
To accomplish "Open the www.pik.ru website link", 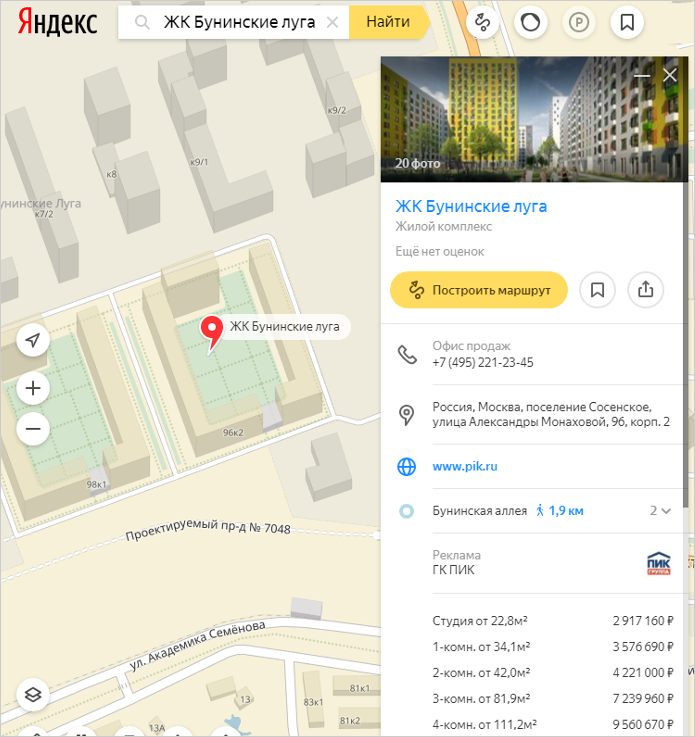I will 465,466.
